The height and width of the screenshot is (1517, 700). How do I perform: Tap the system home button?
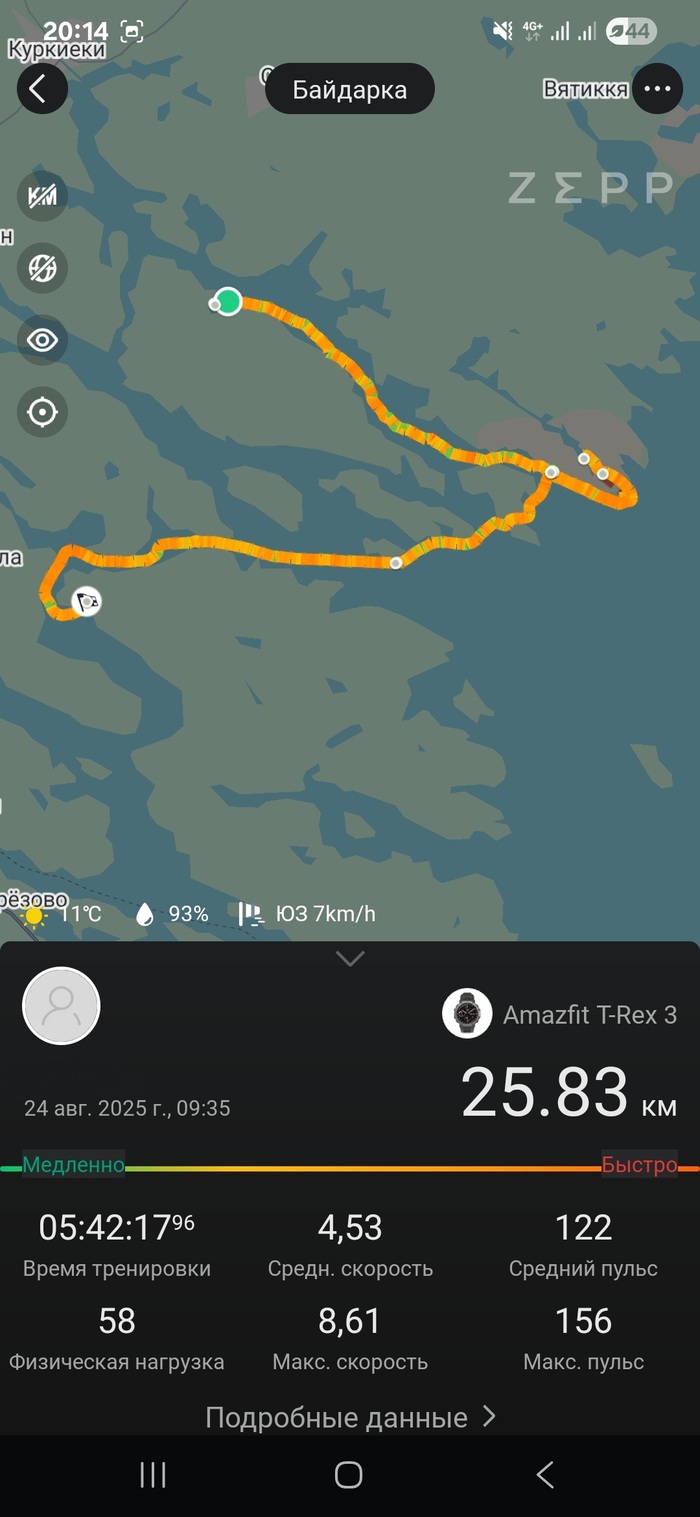point(348,1474)
